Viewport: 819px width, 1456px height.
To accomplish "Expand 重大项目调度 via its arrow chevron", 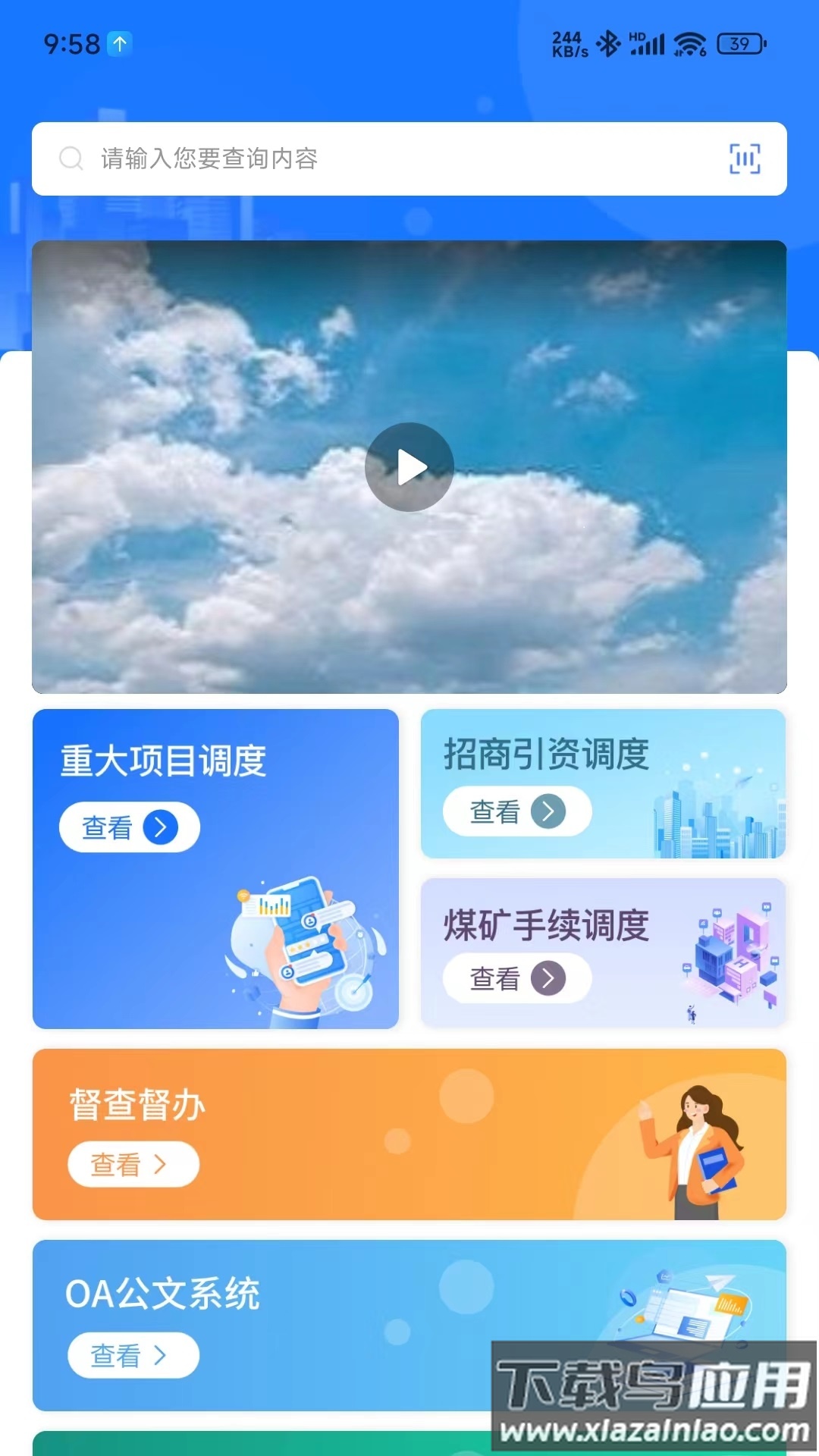I will 161,827.
